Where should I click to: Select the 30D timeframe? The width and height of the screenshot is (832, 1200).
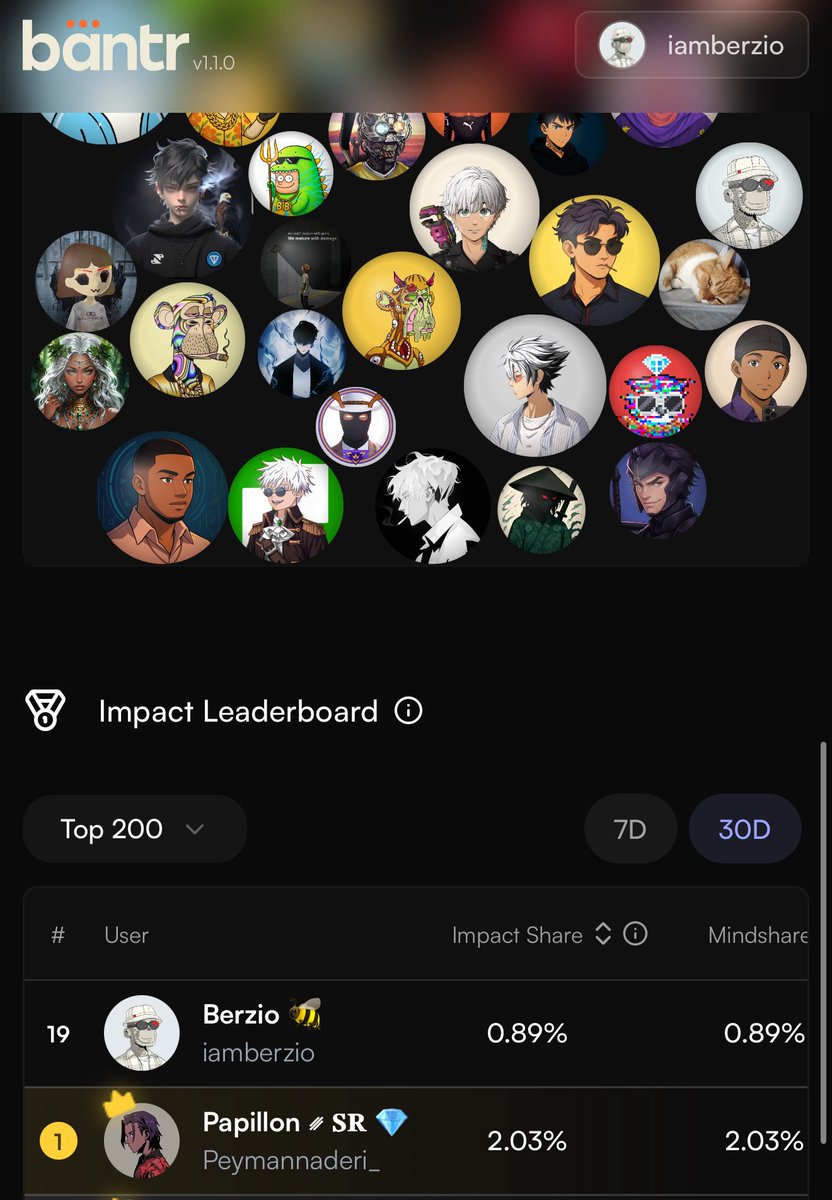(745, 829)
